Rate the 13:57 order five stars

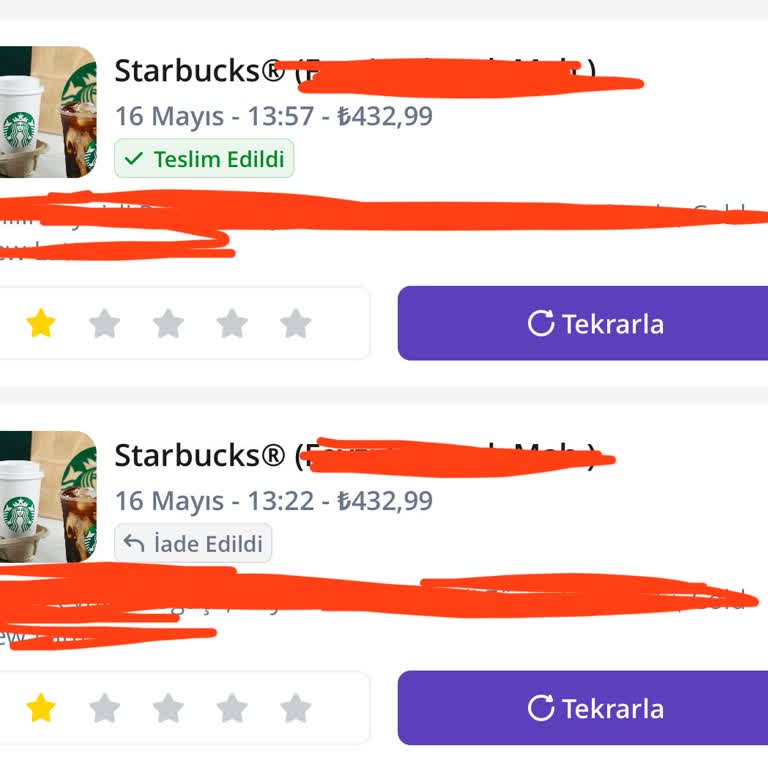click(x=295, y=323)
